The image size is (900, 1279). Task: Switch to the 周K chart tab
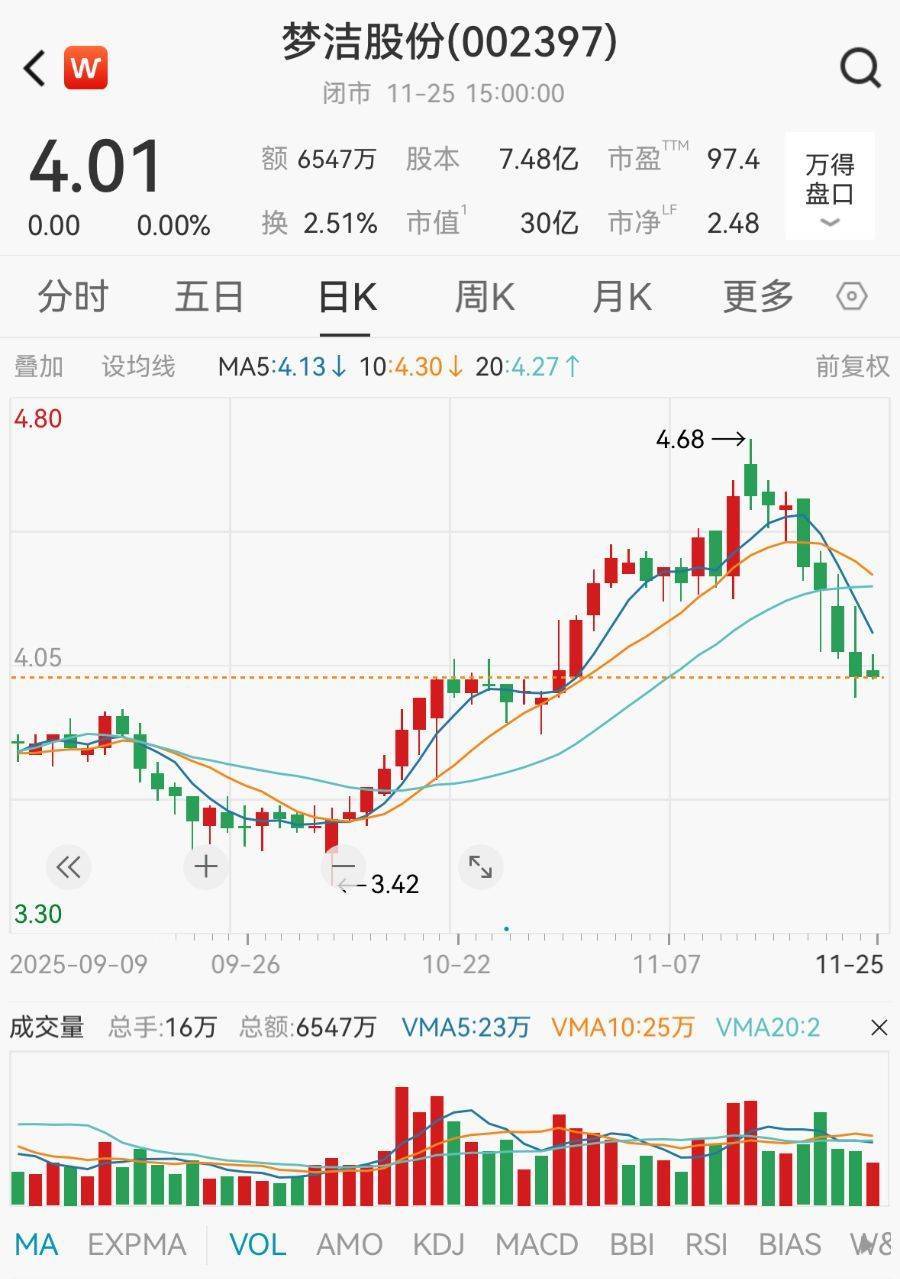point(484,297)
